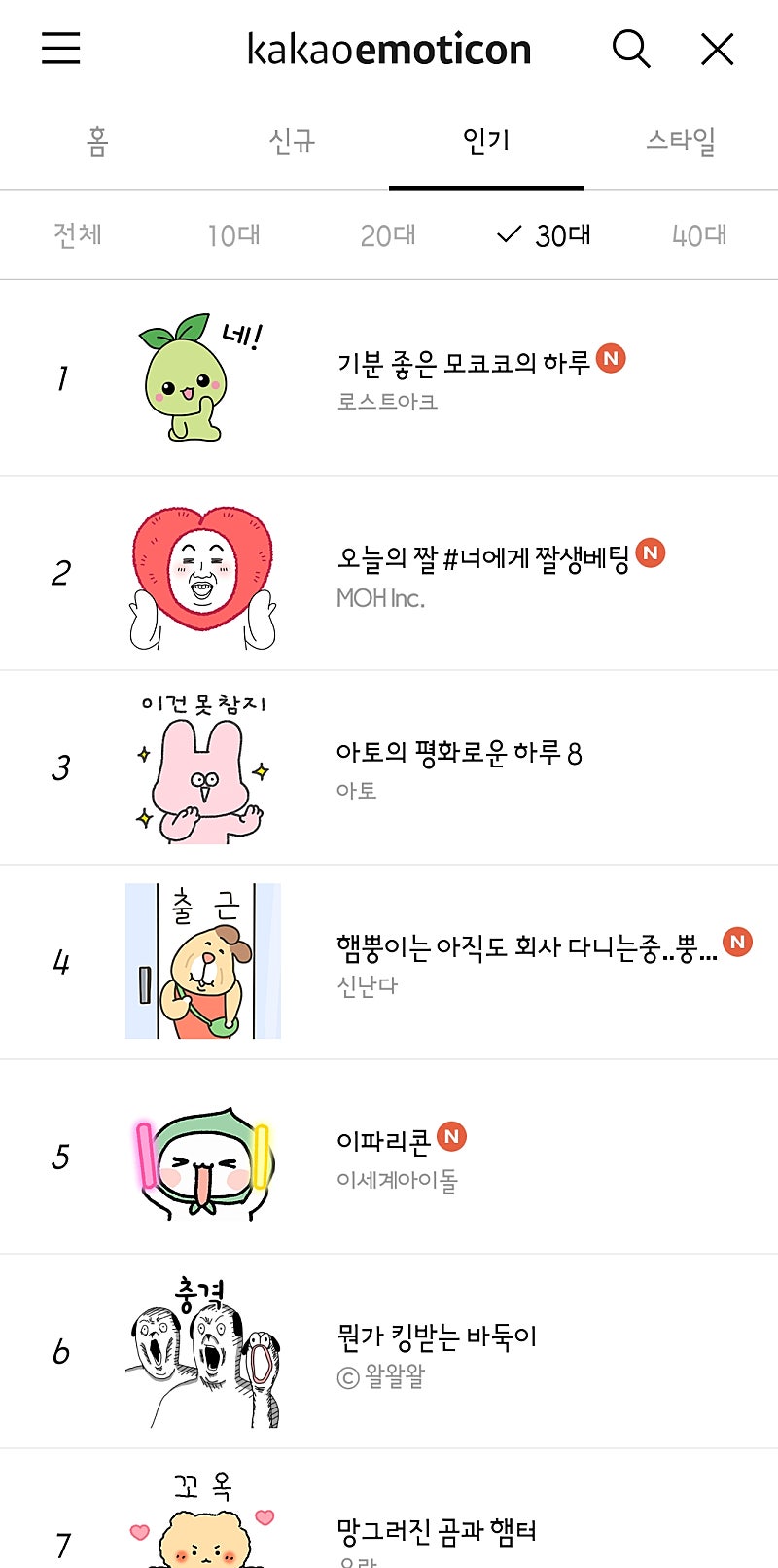This screenshot has width=778, height=1568.
Task: Open the 이파리콘 emoticon set
Action: tap(383, 1142)
